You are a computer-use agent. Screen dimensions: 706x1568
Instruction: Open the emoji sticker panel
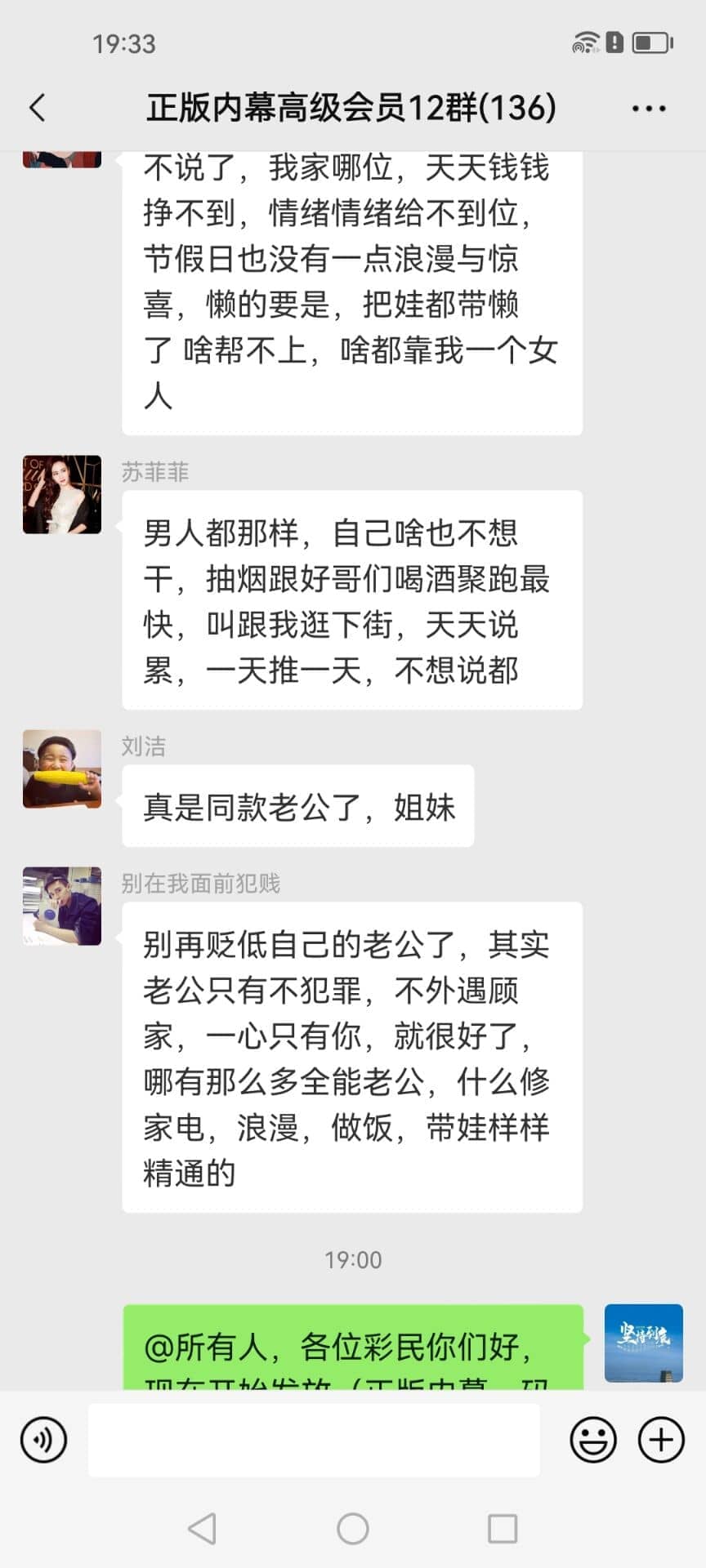[x=592, y=1439]
